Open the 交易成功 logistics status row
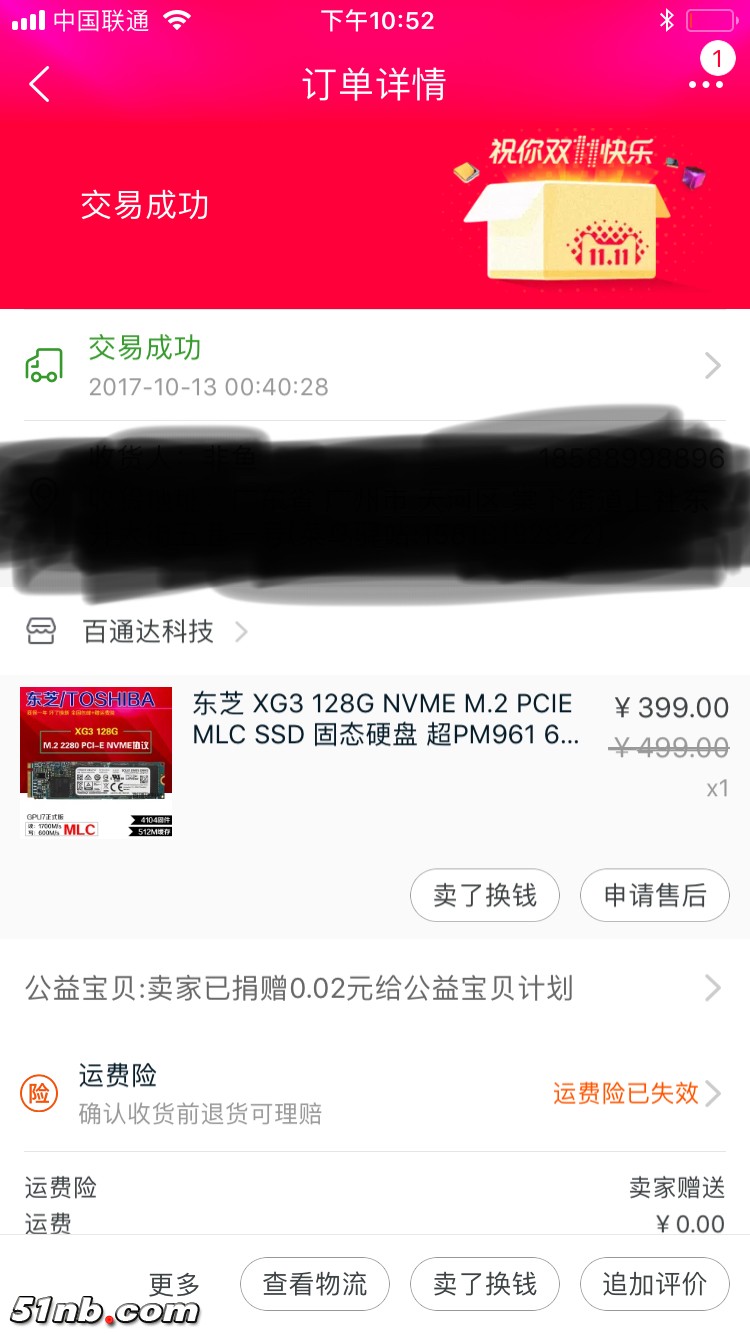The width and height of the screenshot is (750, 1334). click(x=374, y=366)
